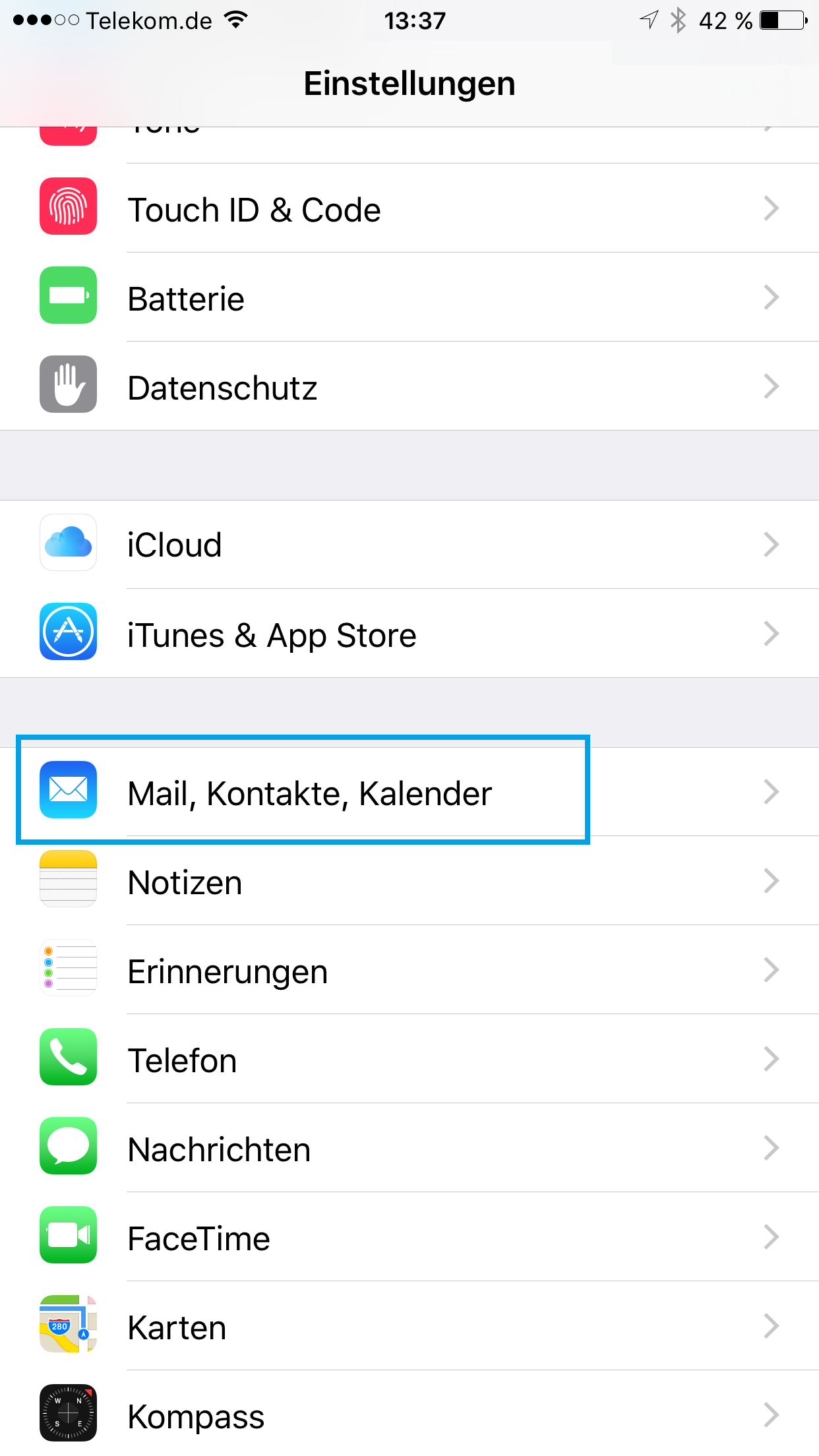Viewport: 819px width, 1456px height.
Task: Open Telefon settings
Action: (x=409, y=1059)
